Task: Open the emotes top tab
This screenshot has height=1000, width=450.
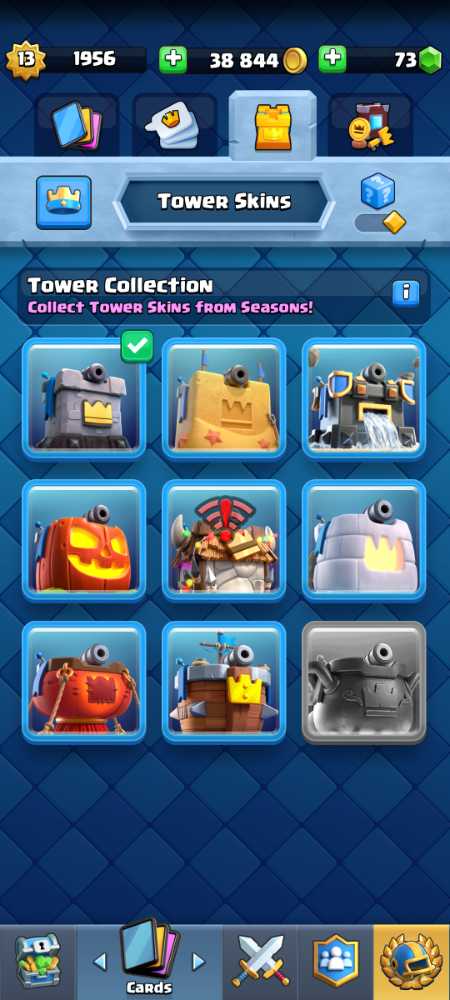Action: pos(175,125)
